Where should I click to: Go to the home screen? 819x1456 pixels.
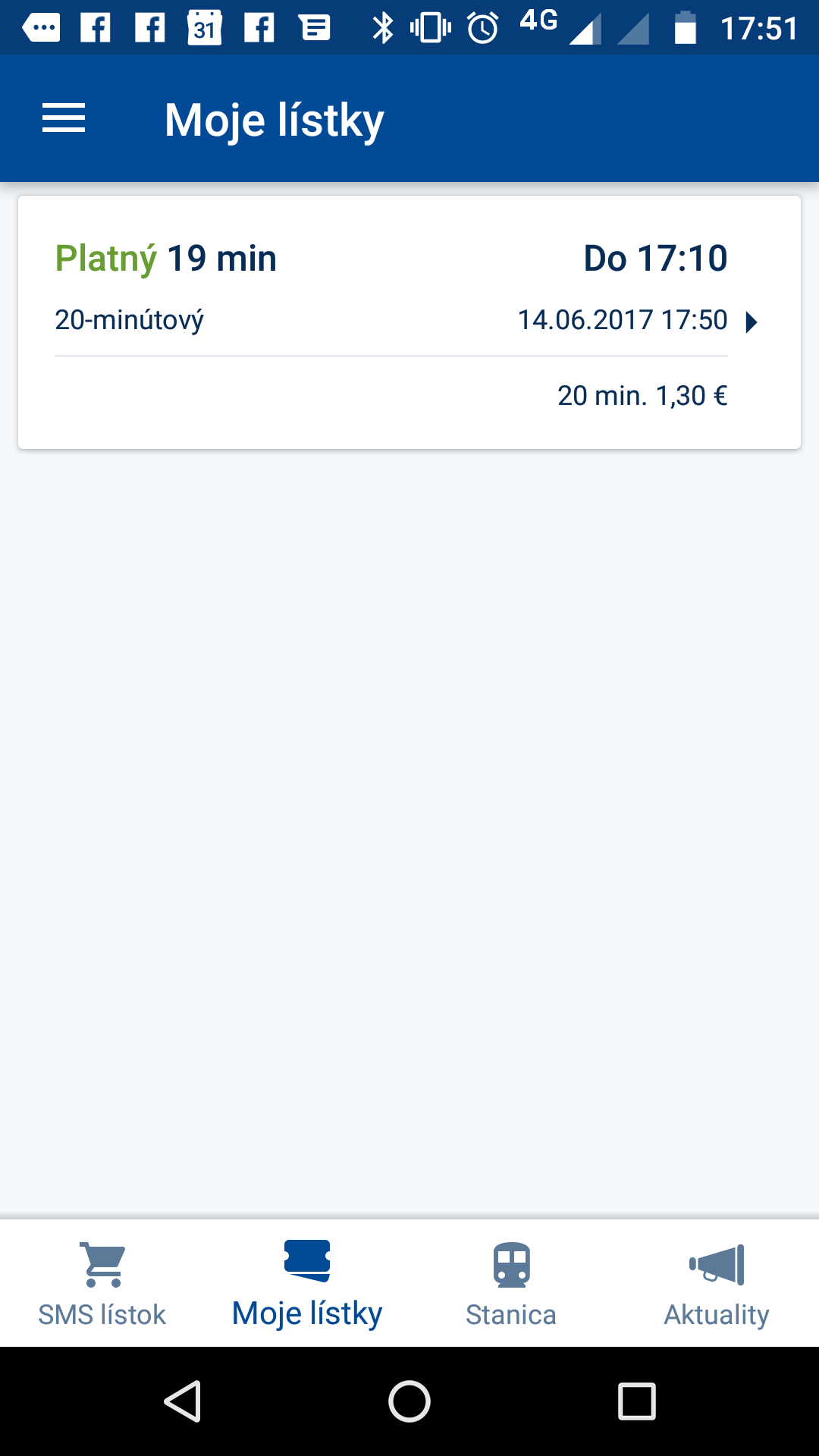point(409,1401)
